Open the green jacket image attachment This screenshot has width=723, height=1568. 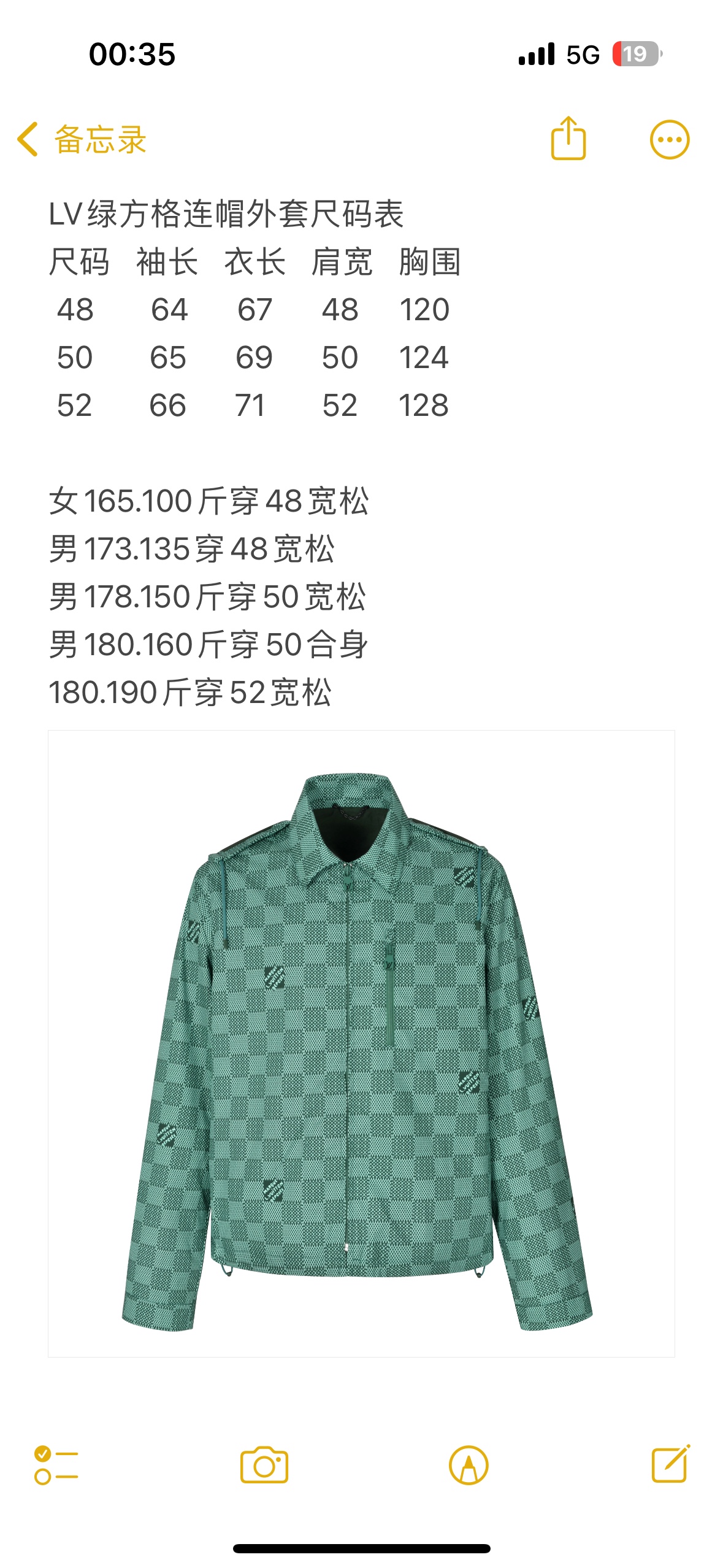click(361, 1043)
